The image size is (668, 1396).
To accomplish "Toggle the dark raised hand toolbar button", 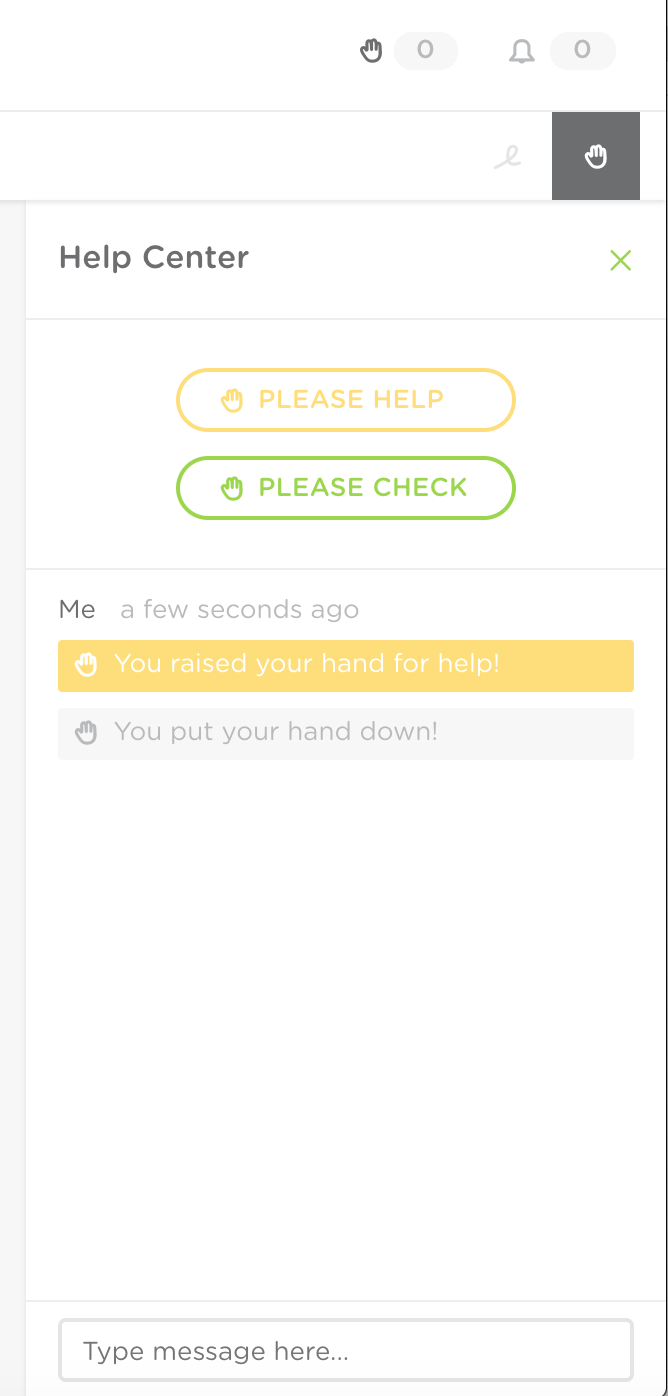I will [596, 157].
